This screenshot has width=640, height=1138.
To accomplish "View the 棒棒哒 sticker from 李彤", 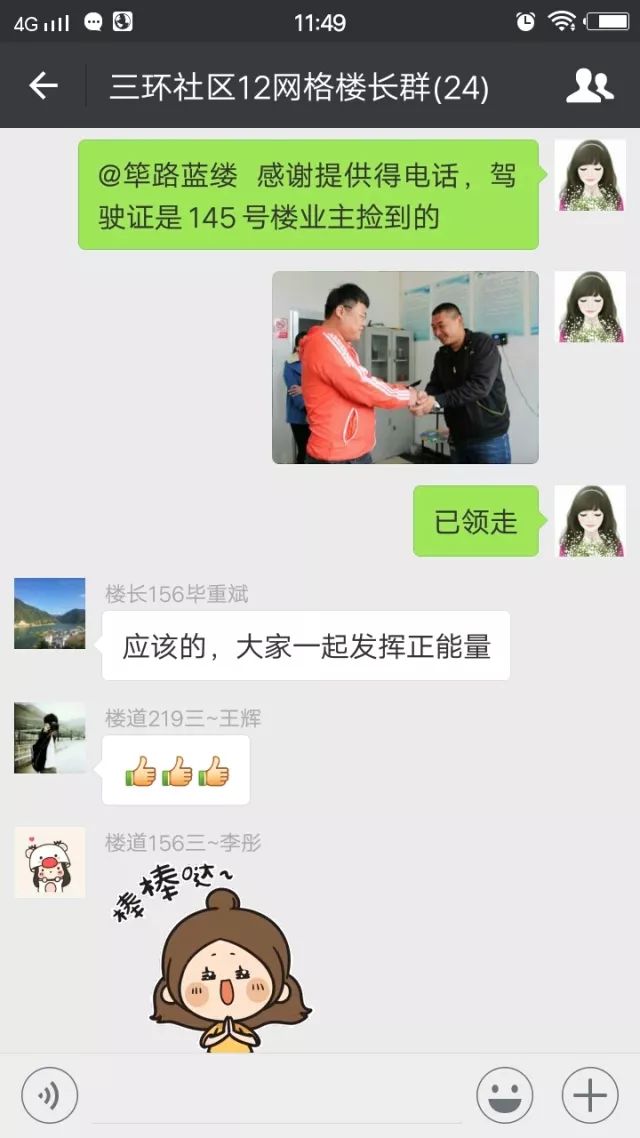I will (x=222, y=960).
